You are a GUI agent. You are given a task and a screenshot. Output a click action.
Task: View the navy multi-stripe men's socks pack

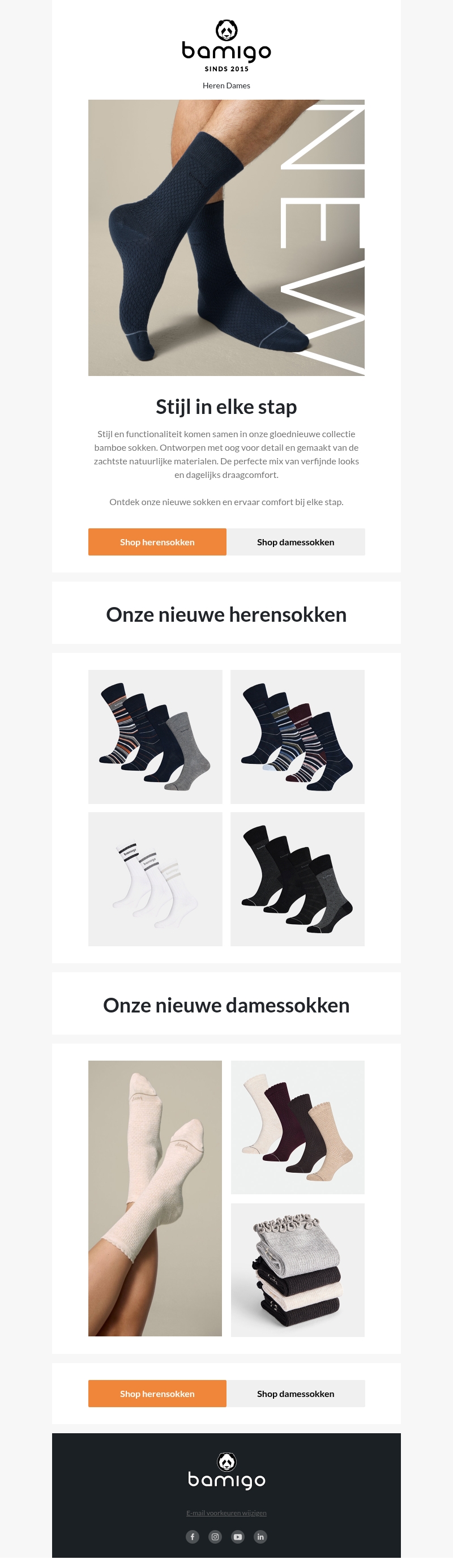point(297,737)
